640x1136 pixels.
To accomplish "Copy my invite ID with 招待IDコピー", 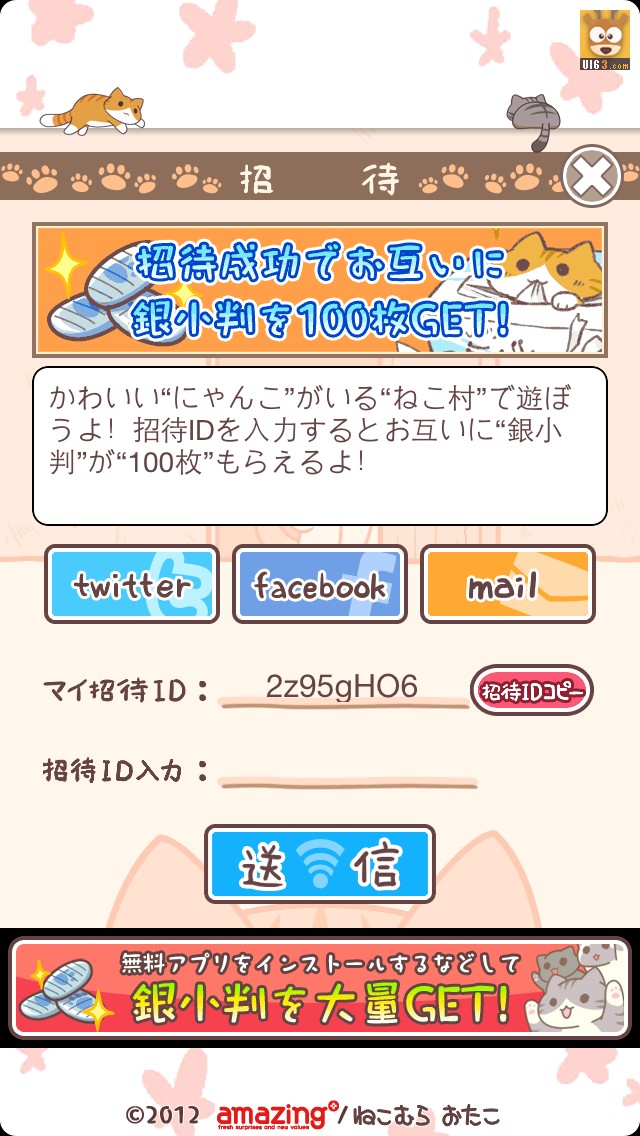I will [x=531, y=691].
